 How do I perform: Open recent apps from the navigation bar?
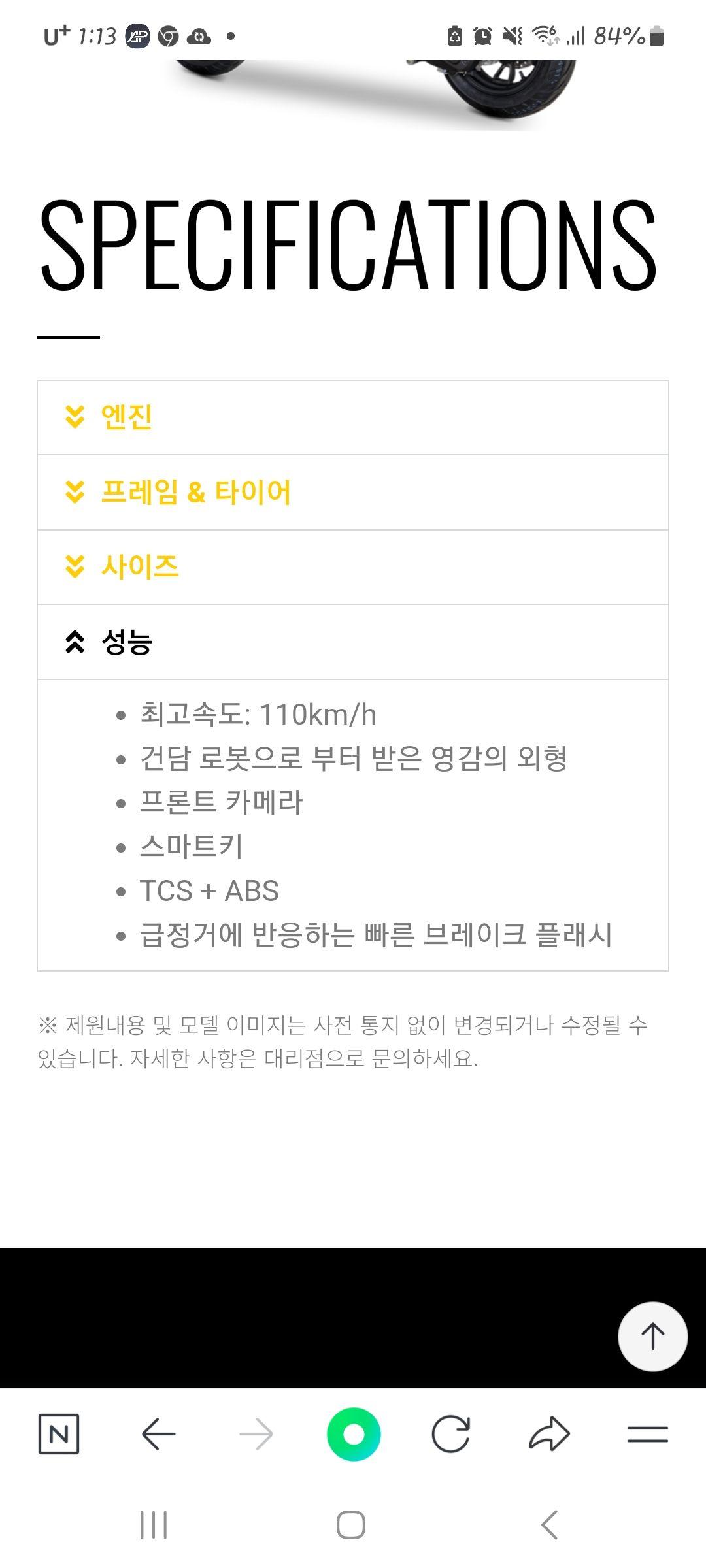[154, 1526]
